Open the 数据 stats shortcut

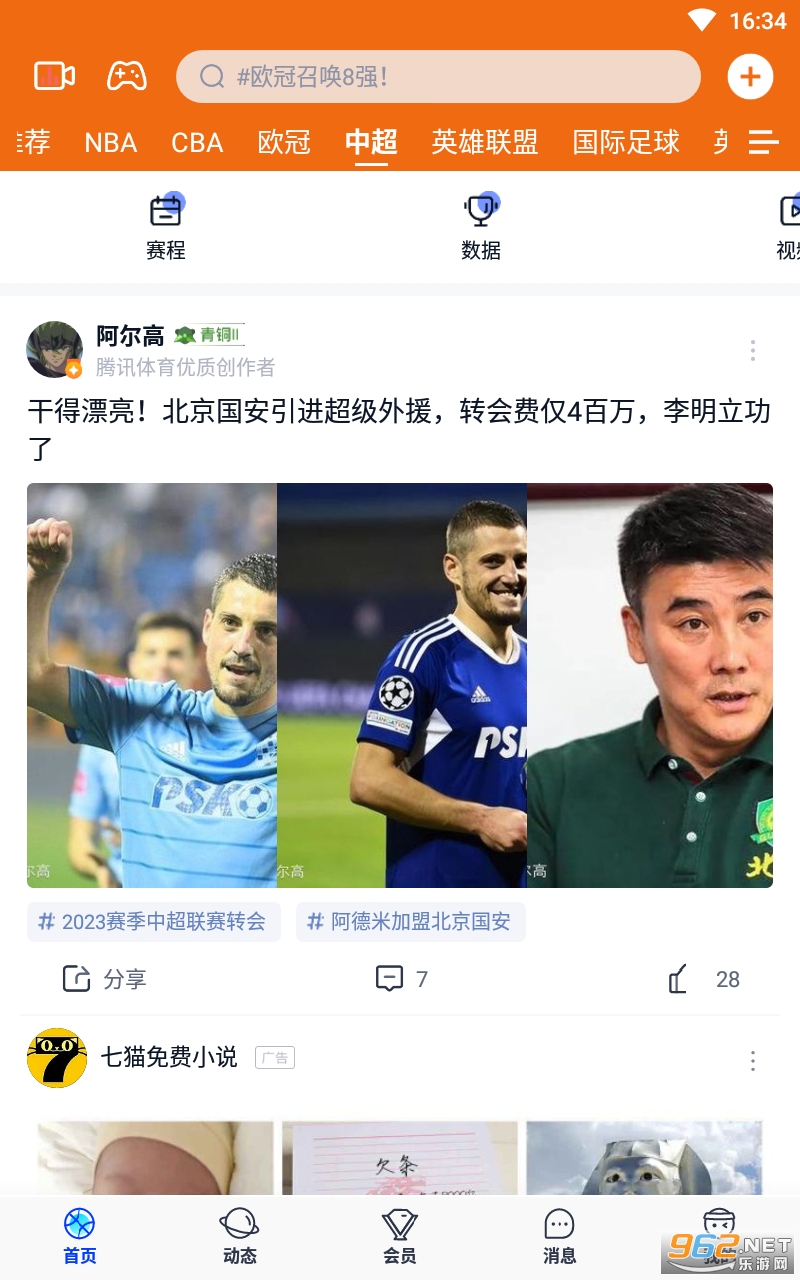click(481, 227)
